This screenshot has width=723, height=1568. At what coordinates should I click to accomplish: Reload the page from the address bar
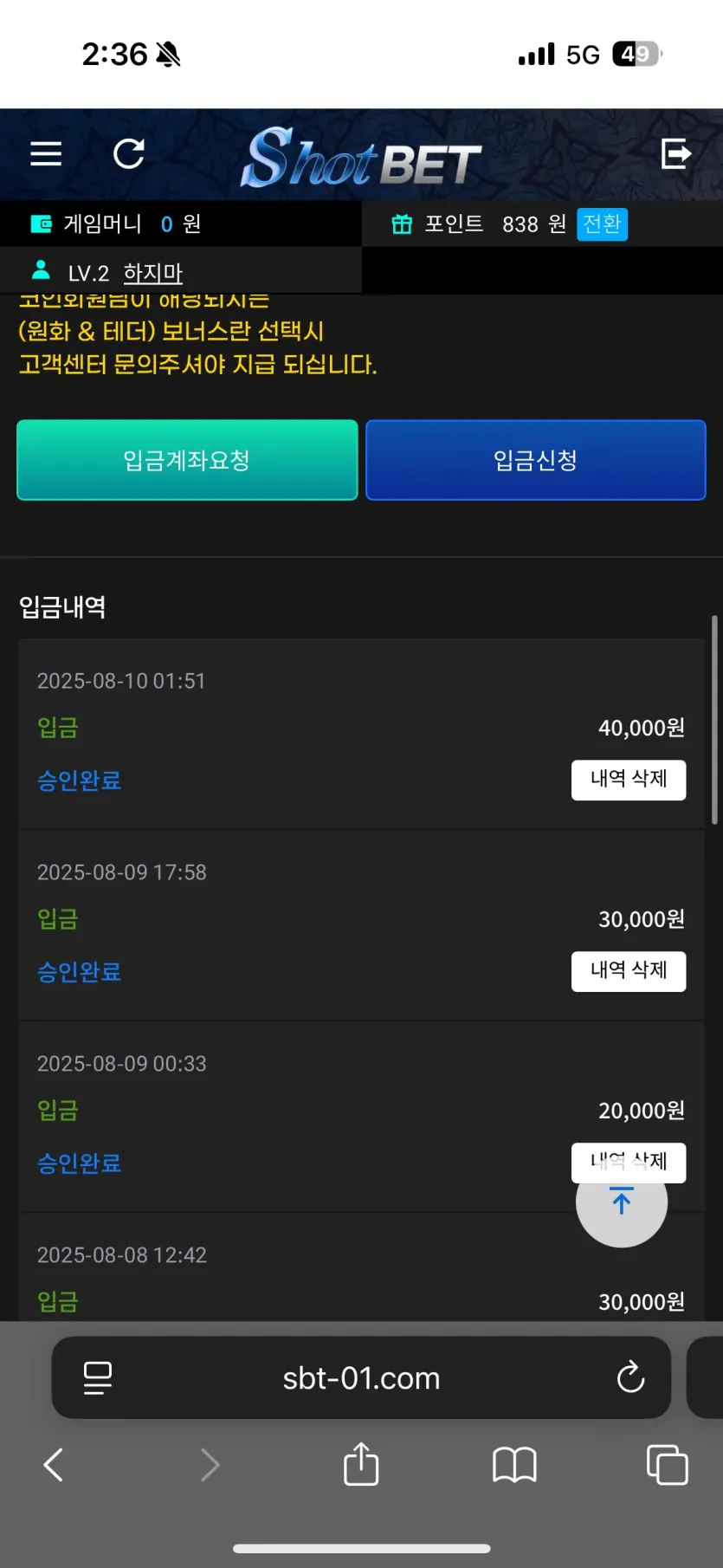tap(630, 1377)
